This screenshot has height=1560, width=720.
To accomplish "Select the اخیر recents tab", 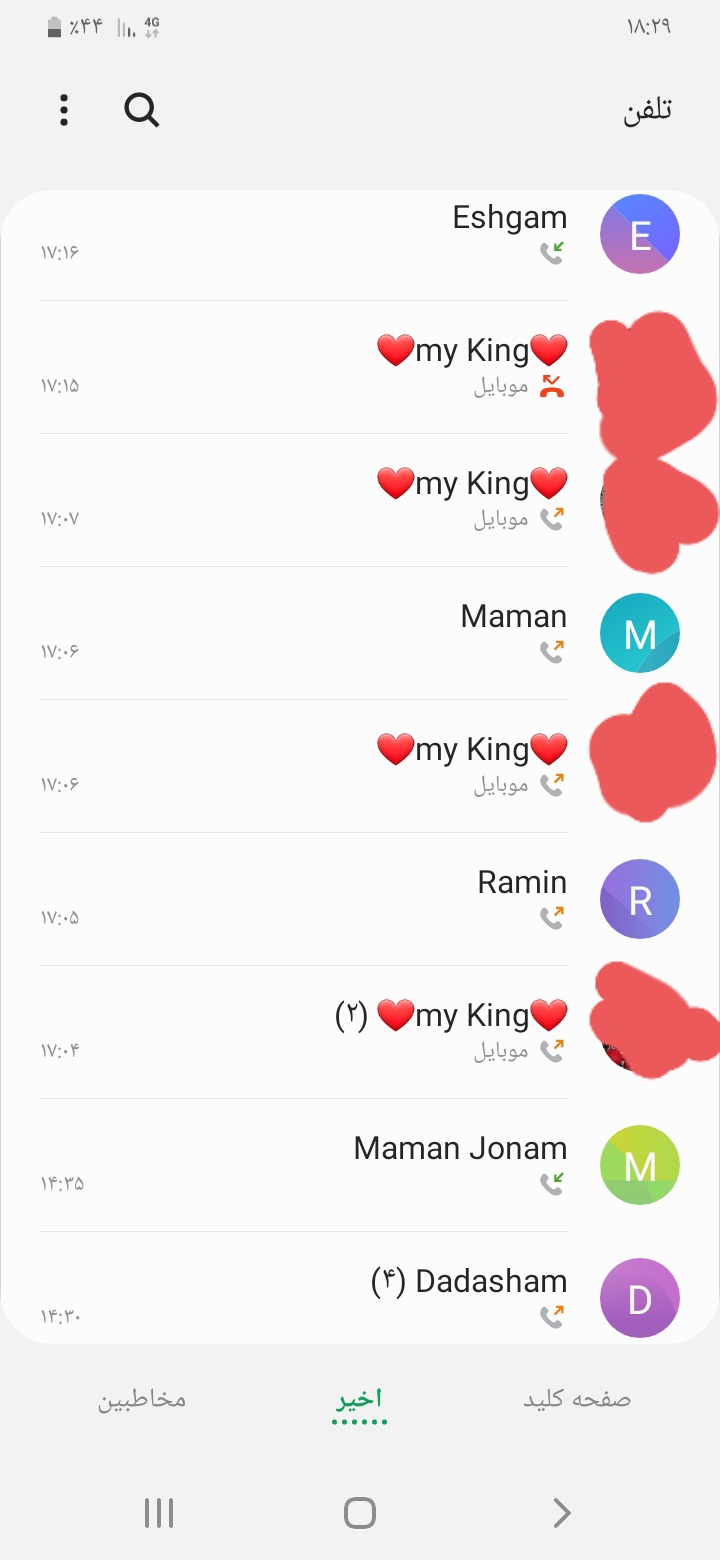I will tap(360, 1399).
